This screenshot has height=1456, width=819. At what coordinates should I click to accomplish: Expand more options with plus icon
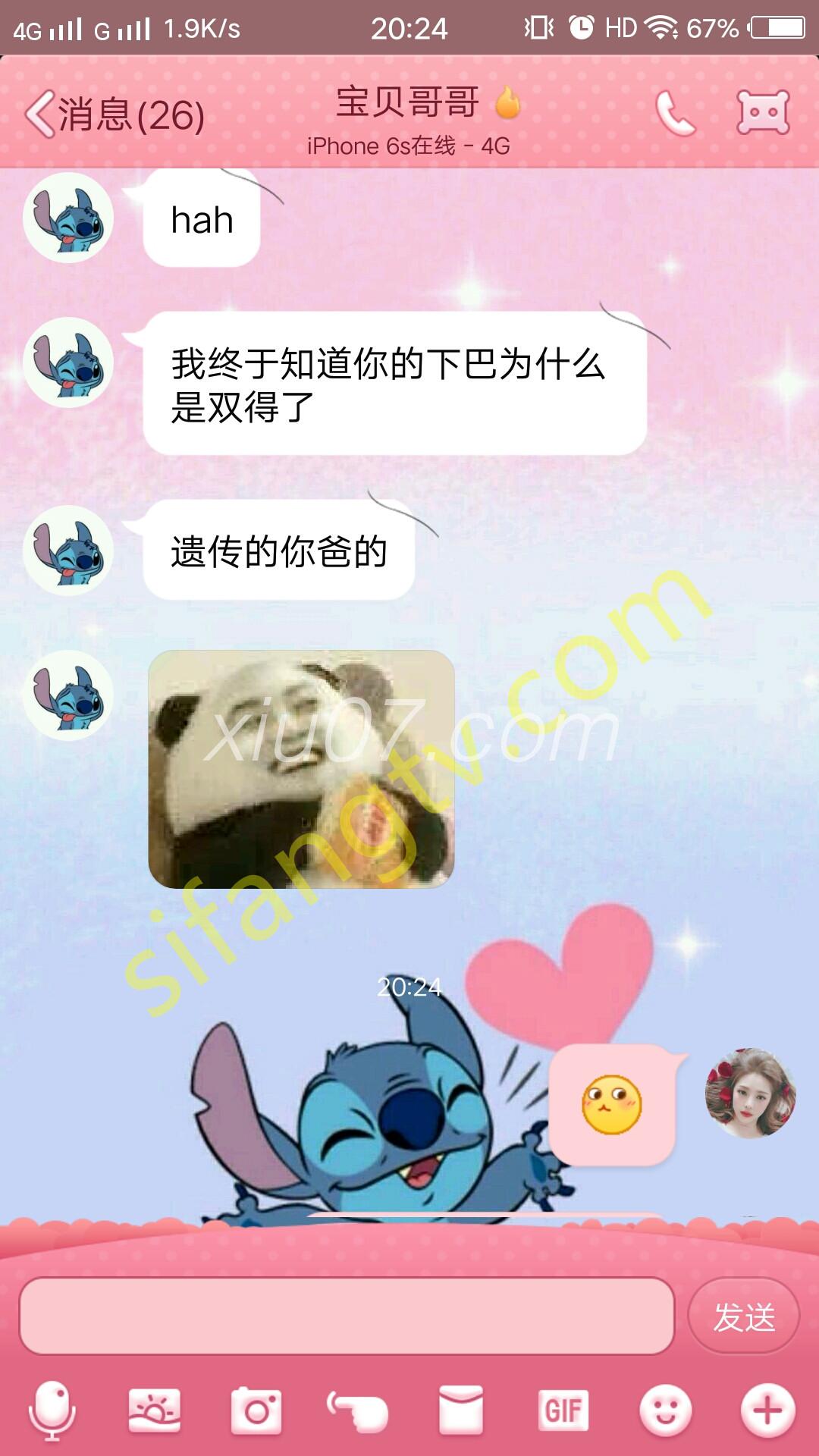[x=767, y=1410]
